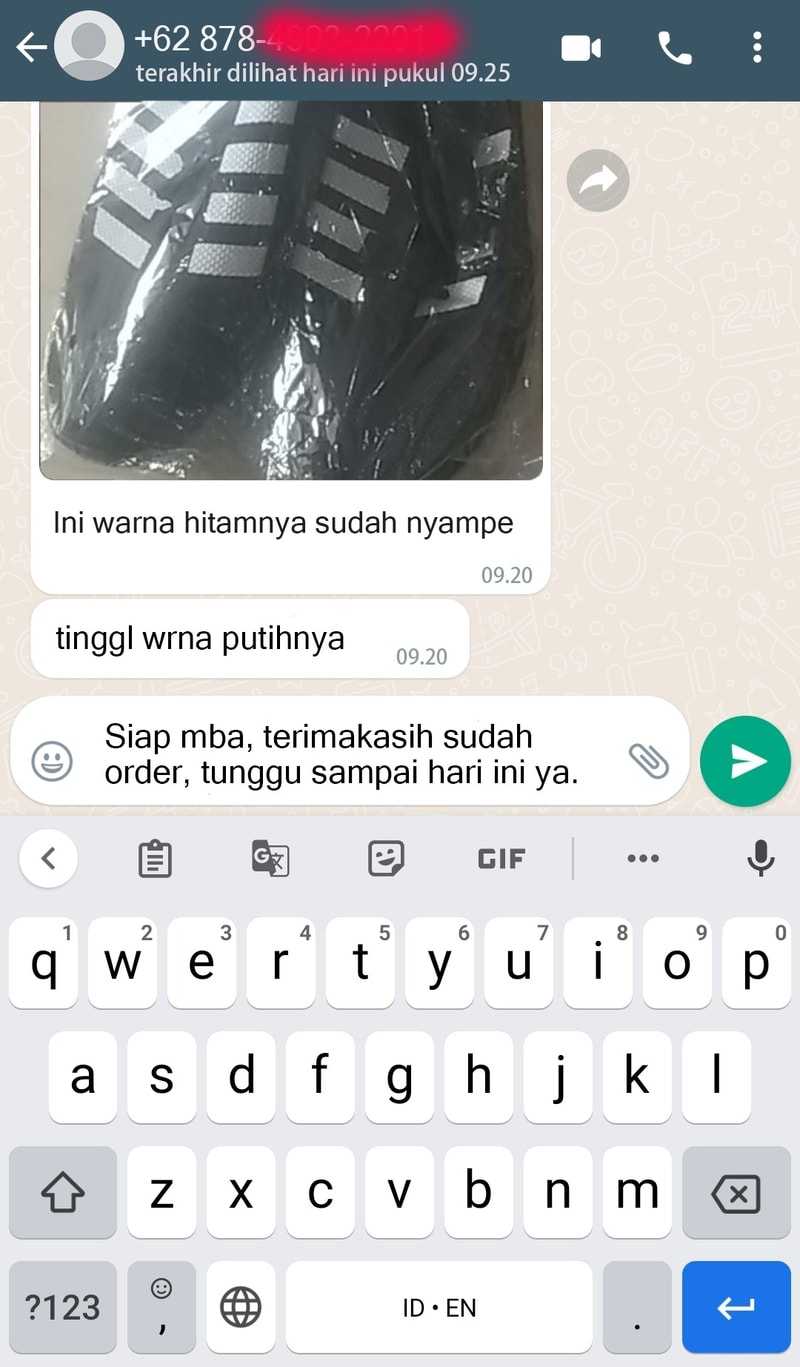
Task: Start a voice call
Action: pyautogui.click(x=674, y=47)
